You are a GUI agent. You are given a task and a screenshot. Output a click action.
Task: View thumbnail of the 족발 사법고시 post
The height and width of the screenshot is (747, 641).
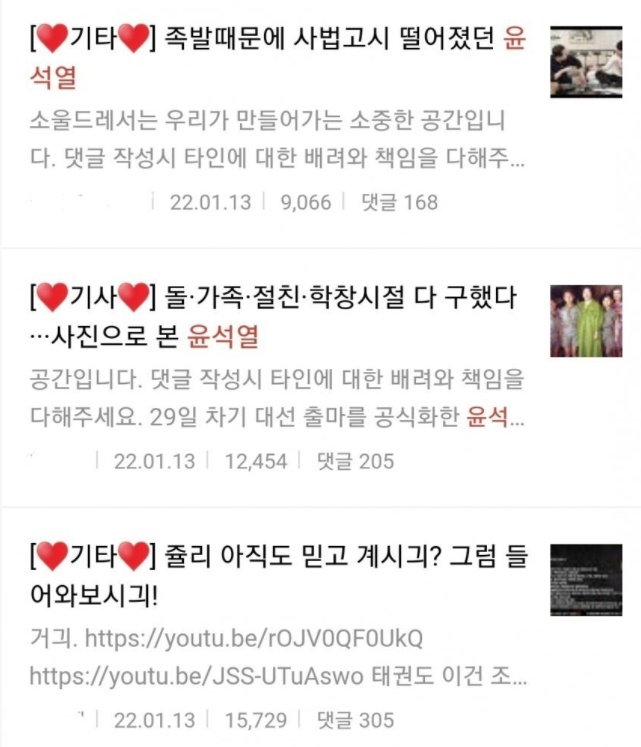point(586,62)
